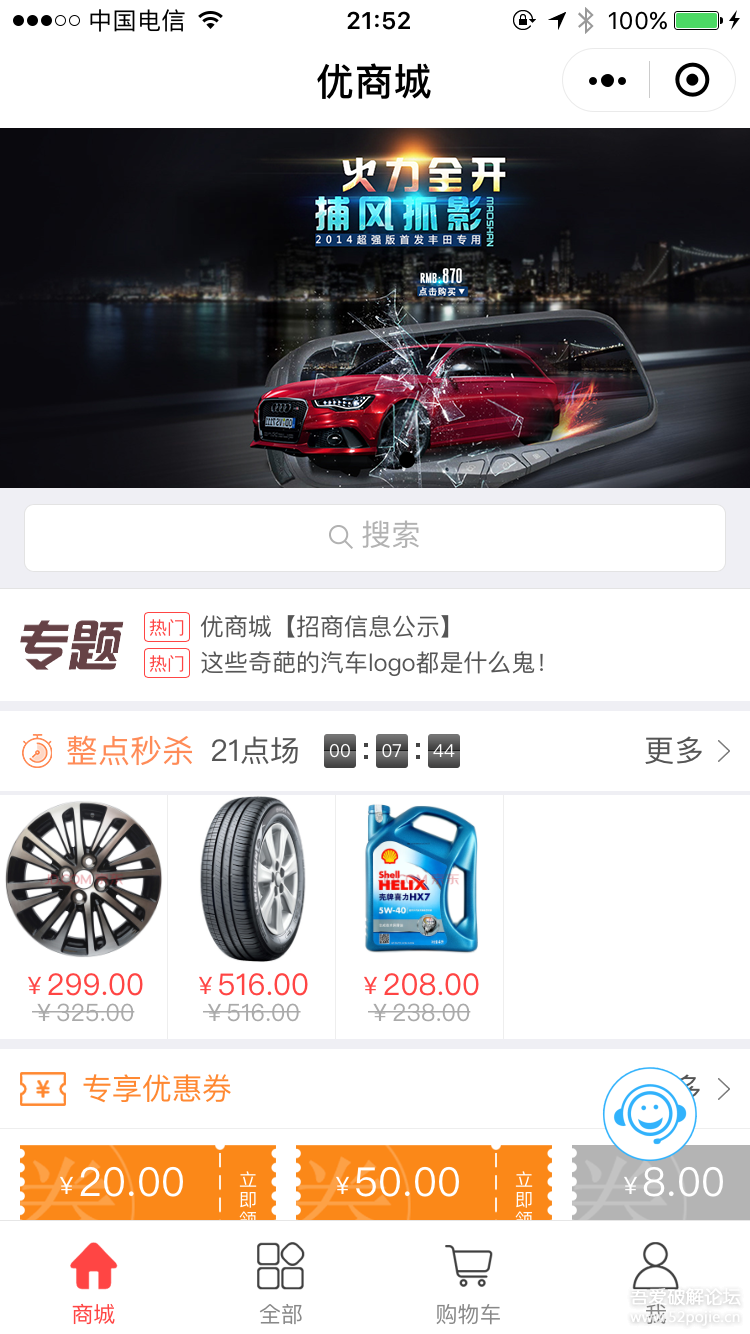750x1334 pixels.
Task: Open the mini program more-options menu
Action: click(x=607, y=81)
